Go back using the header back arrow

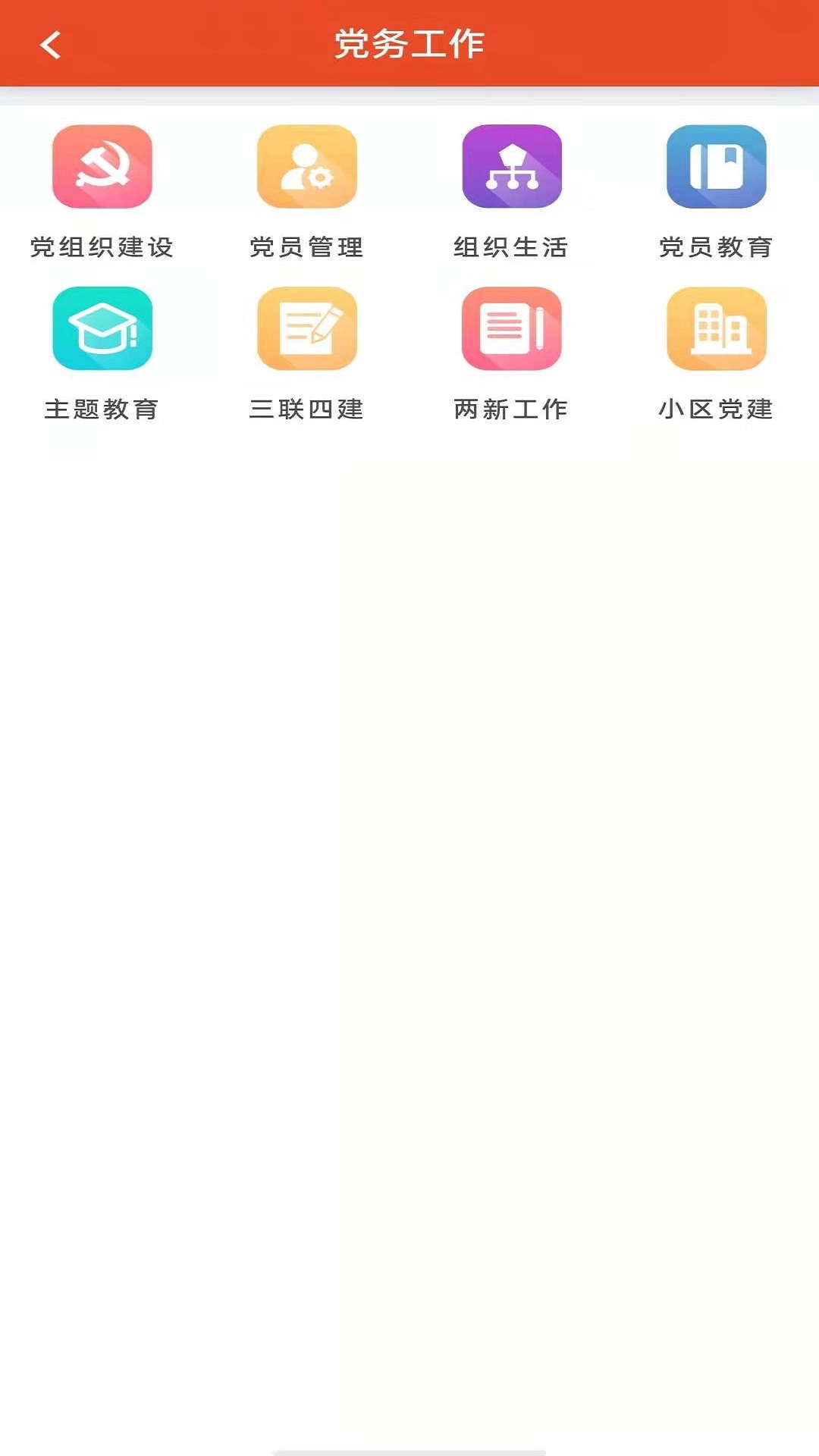[x=50, y=45]
